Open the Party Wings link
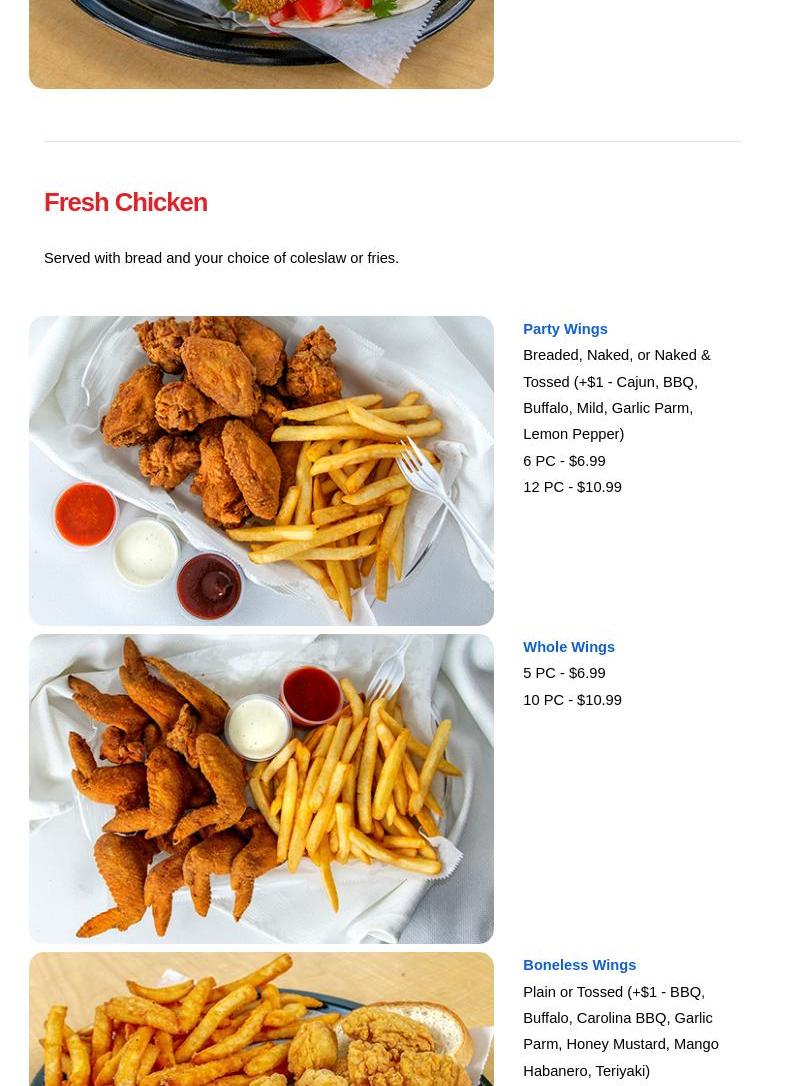The width and height of the screenshot is (785, 1086). pyautogui.click(x=565, y=329)
